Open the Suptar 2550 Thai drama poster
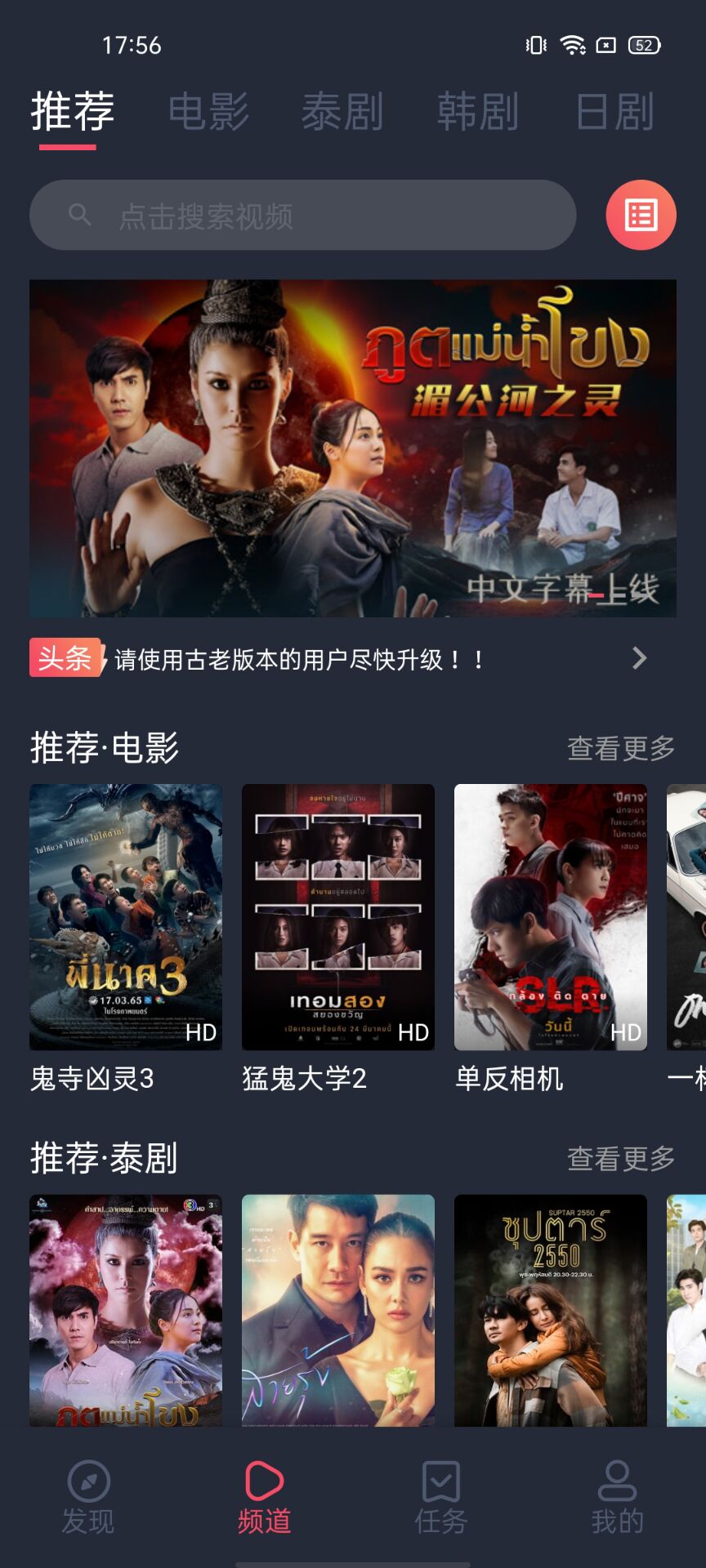 [x=551, y=1311]
